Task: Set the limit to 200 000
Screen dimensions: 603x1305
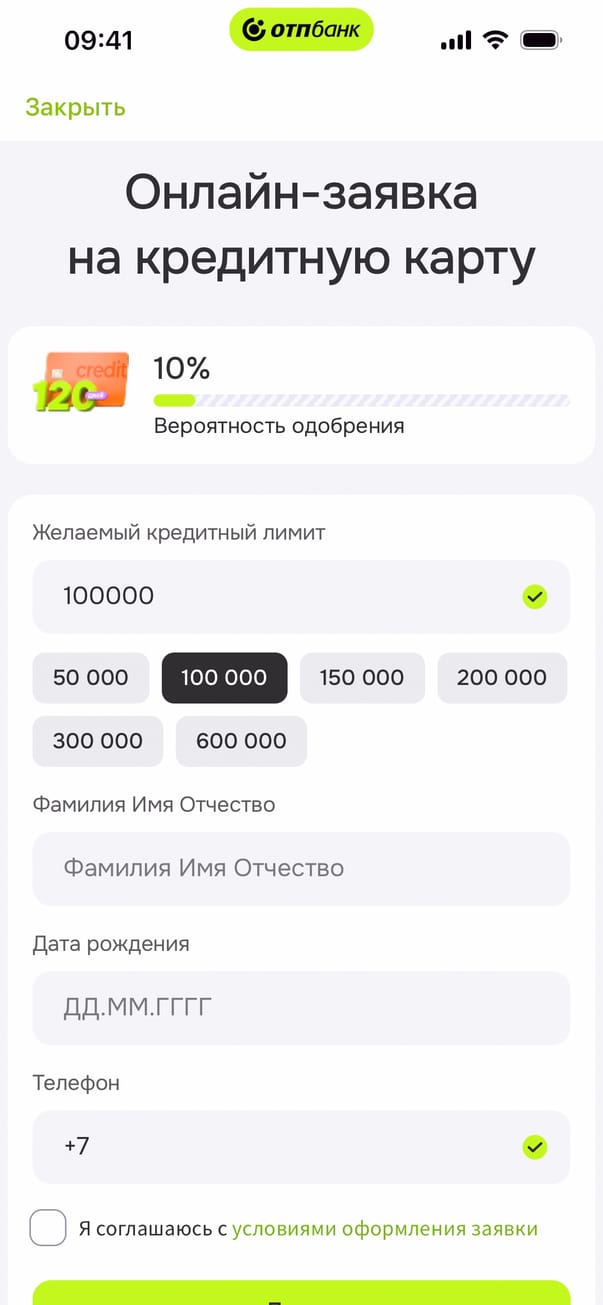Action: click(502, 678)
